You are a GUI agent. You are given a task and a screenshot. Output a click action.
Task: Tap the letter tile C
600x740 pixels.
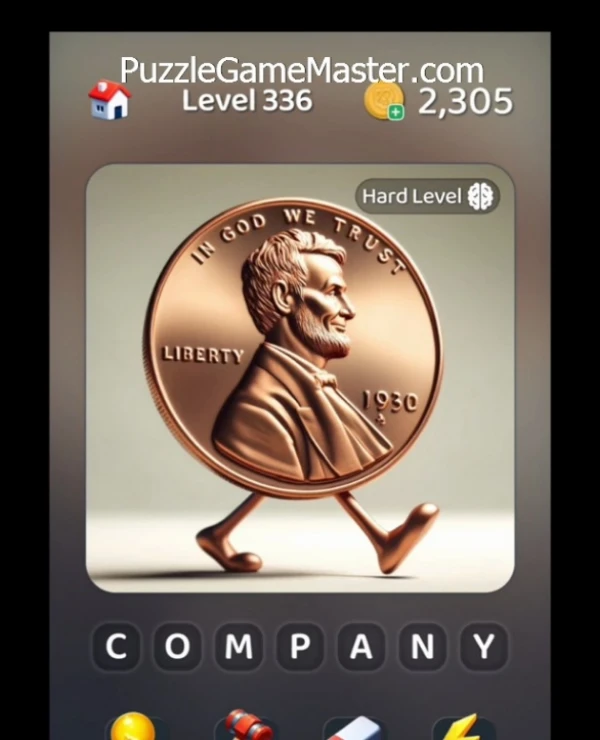pos(116,647)
